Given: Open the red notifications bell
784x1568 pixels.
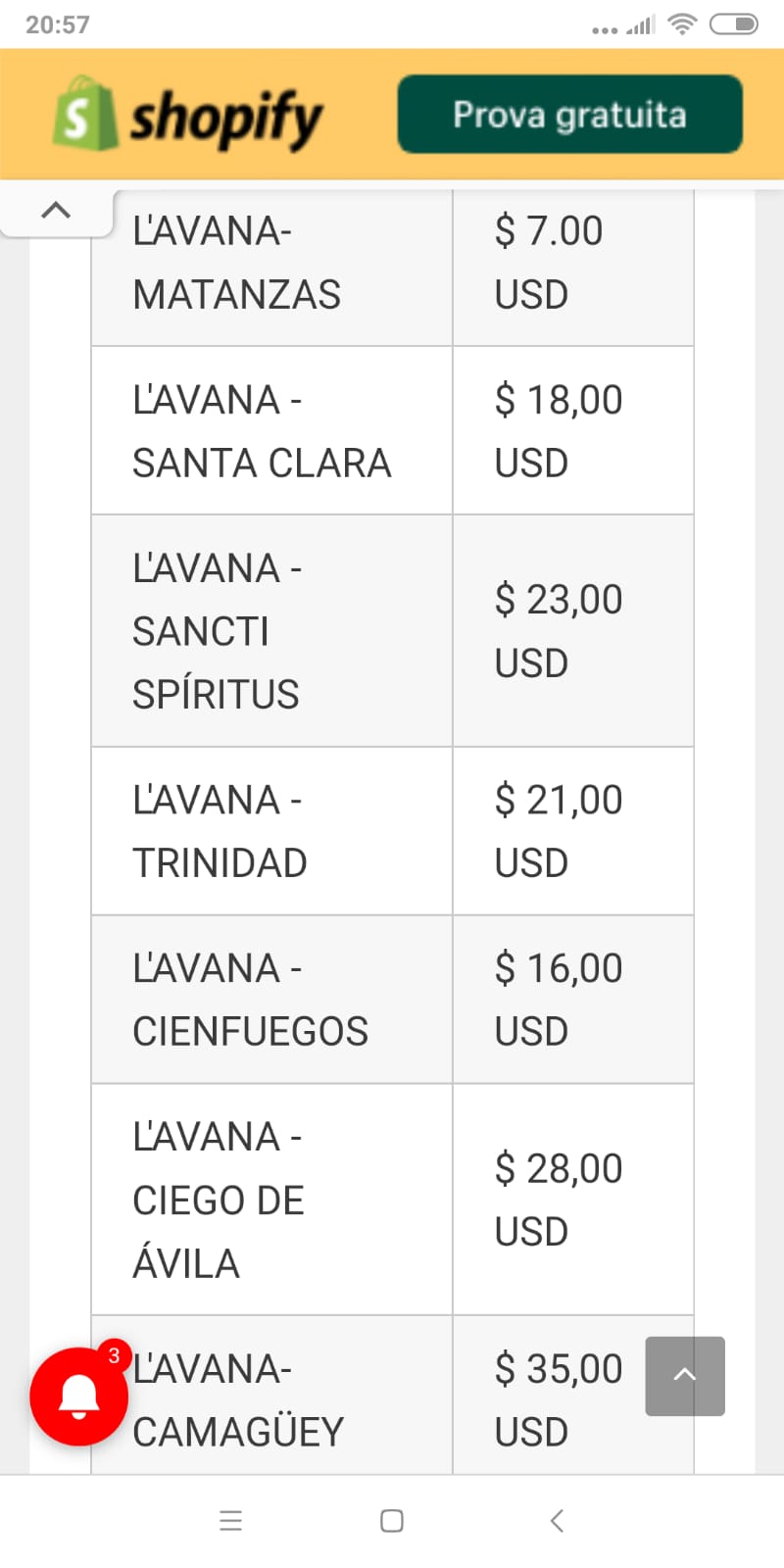Looking at the screenshot, I should (x=78, y=1396).
